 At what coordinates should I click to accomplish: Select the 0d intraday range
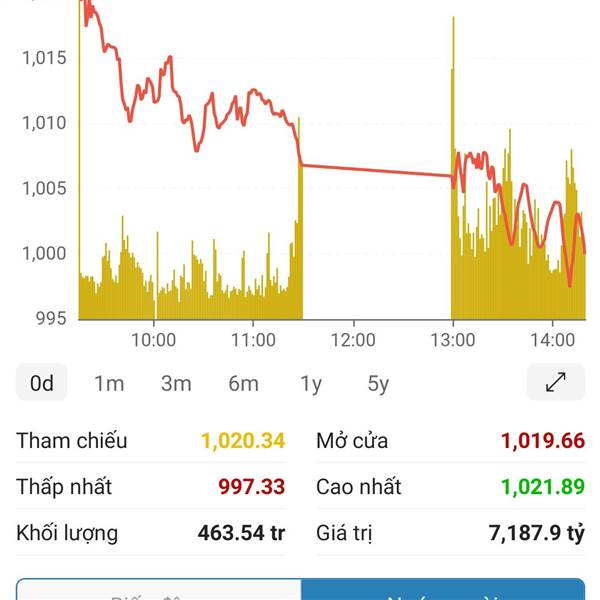click(x=42, y=382)
